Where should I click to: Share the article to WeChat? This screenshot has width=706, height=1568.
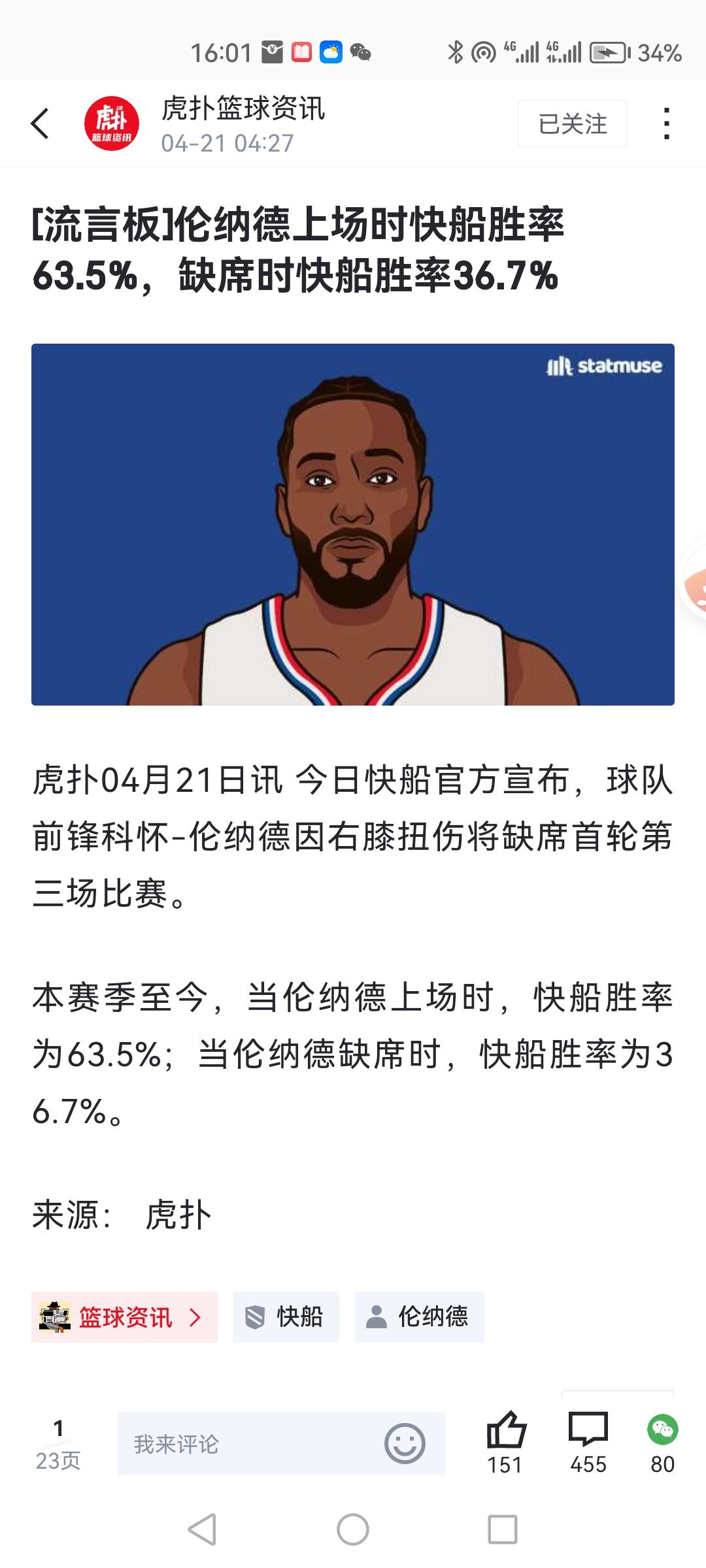[x=662, y=1443]
